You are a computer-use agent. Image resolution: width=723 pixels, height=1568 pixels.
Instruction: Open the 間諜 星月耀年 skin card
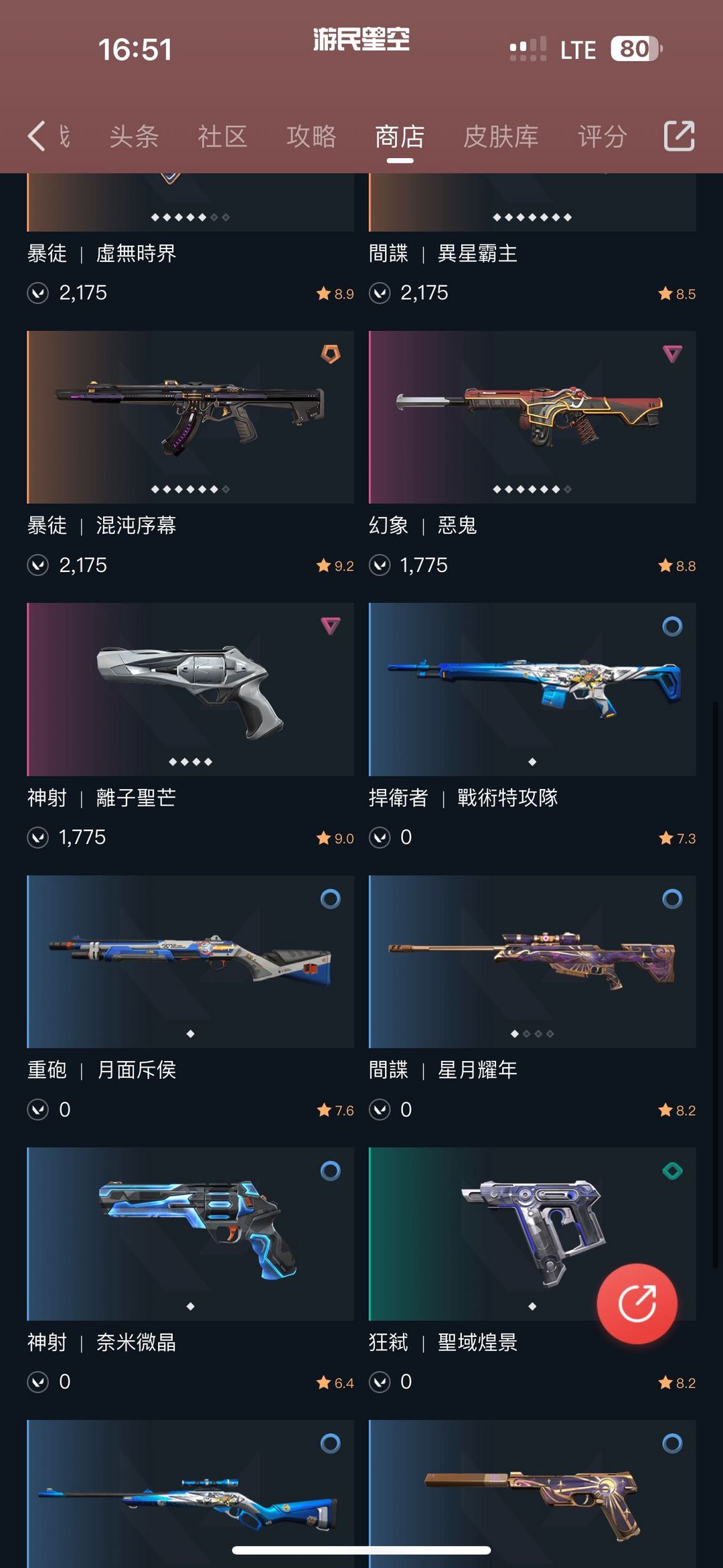(532, 999)
